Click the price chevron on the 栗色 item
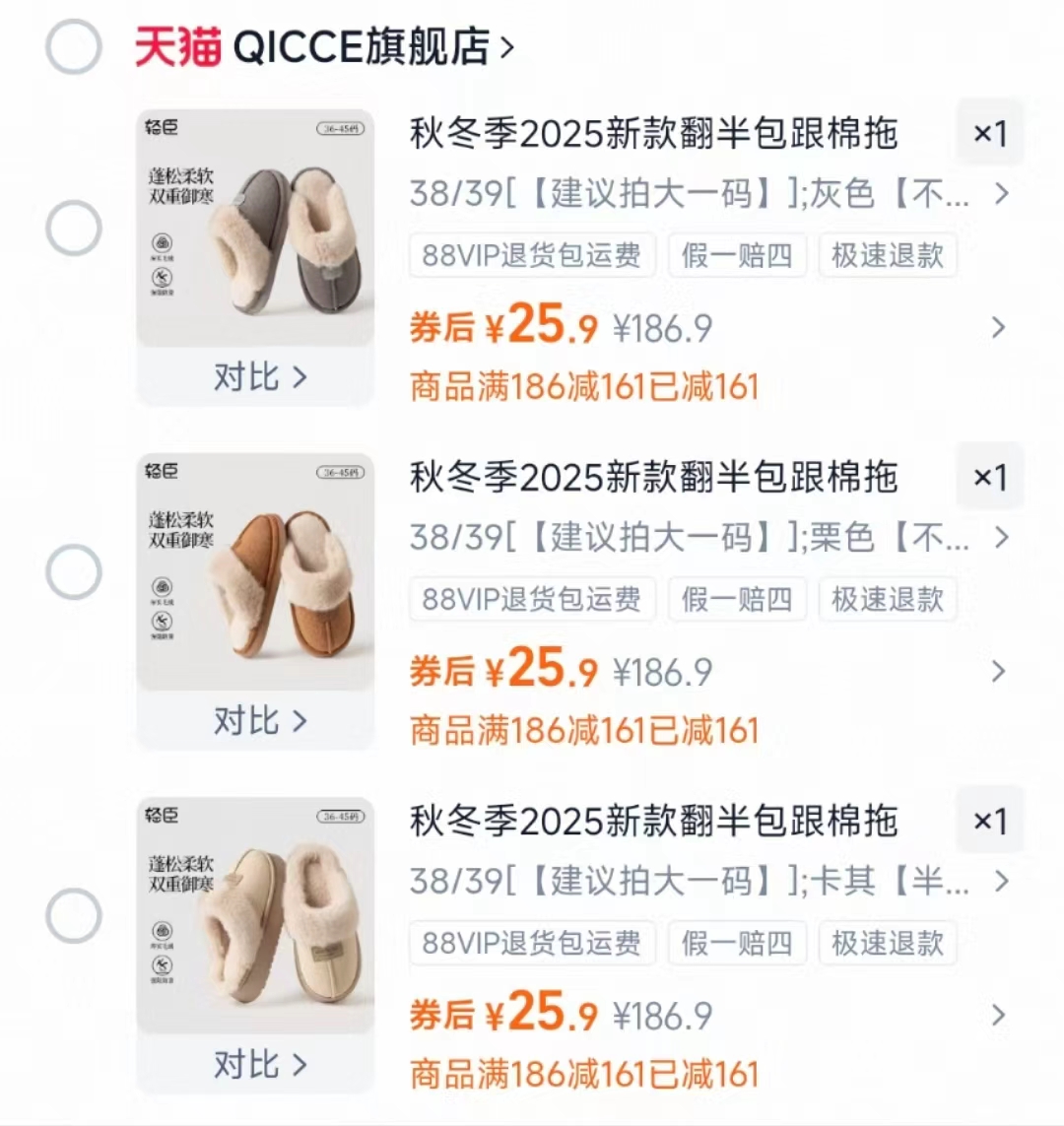 coord(998,671)
